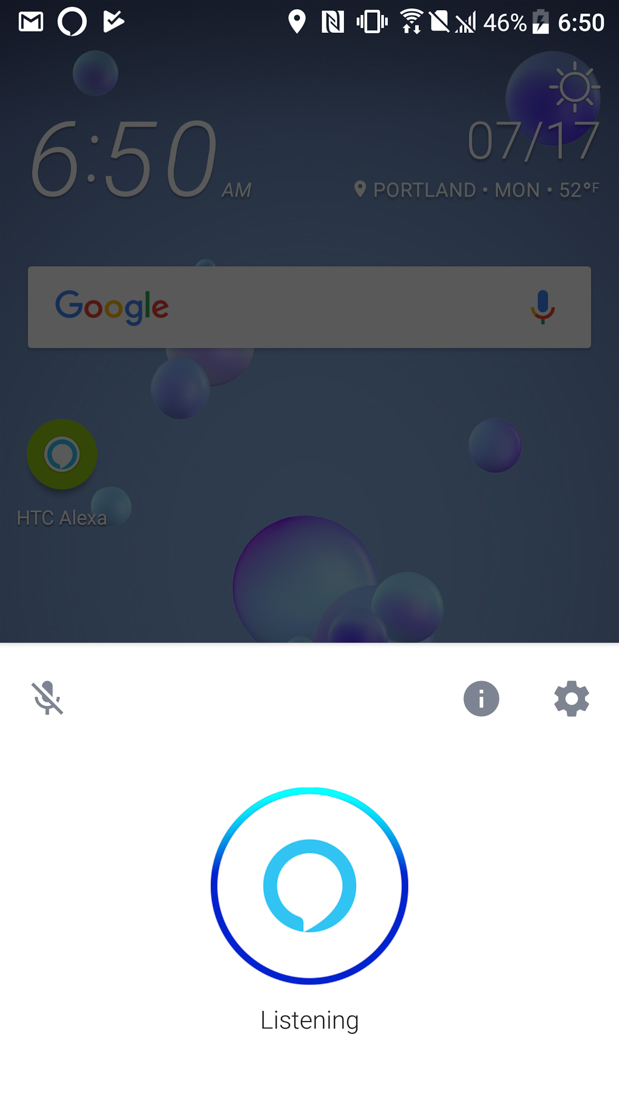The width and height of the screenshot is (619, 1100).
Task: Open Alexa settings gear
Action: [571, 698]
